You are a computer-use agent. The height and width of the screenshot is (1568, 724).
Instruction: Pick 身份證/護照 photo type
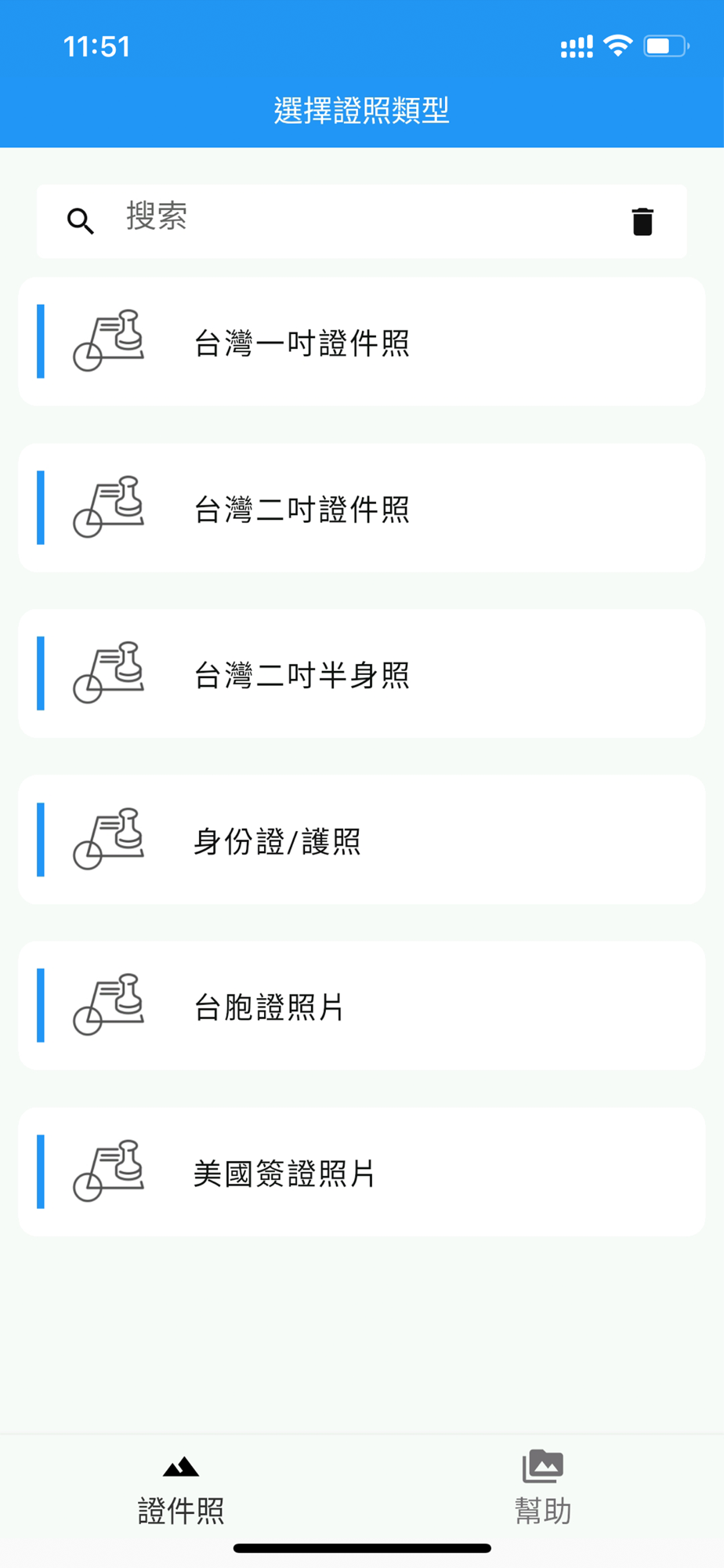pos(362,840)
